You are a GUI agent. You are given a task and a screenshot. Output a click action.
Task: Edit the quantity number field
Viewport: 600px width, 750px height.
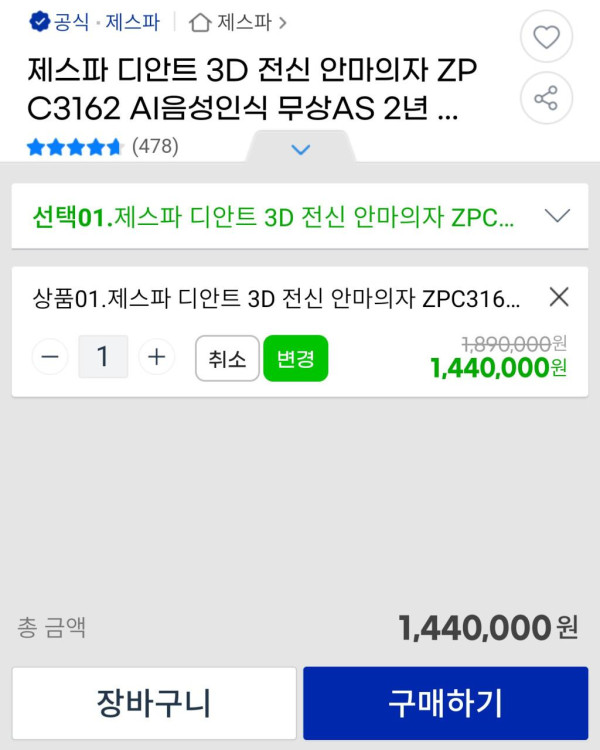tap(103, 357)
